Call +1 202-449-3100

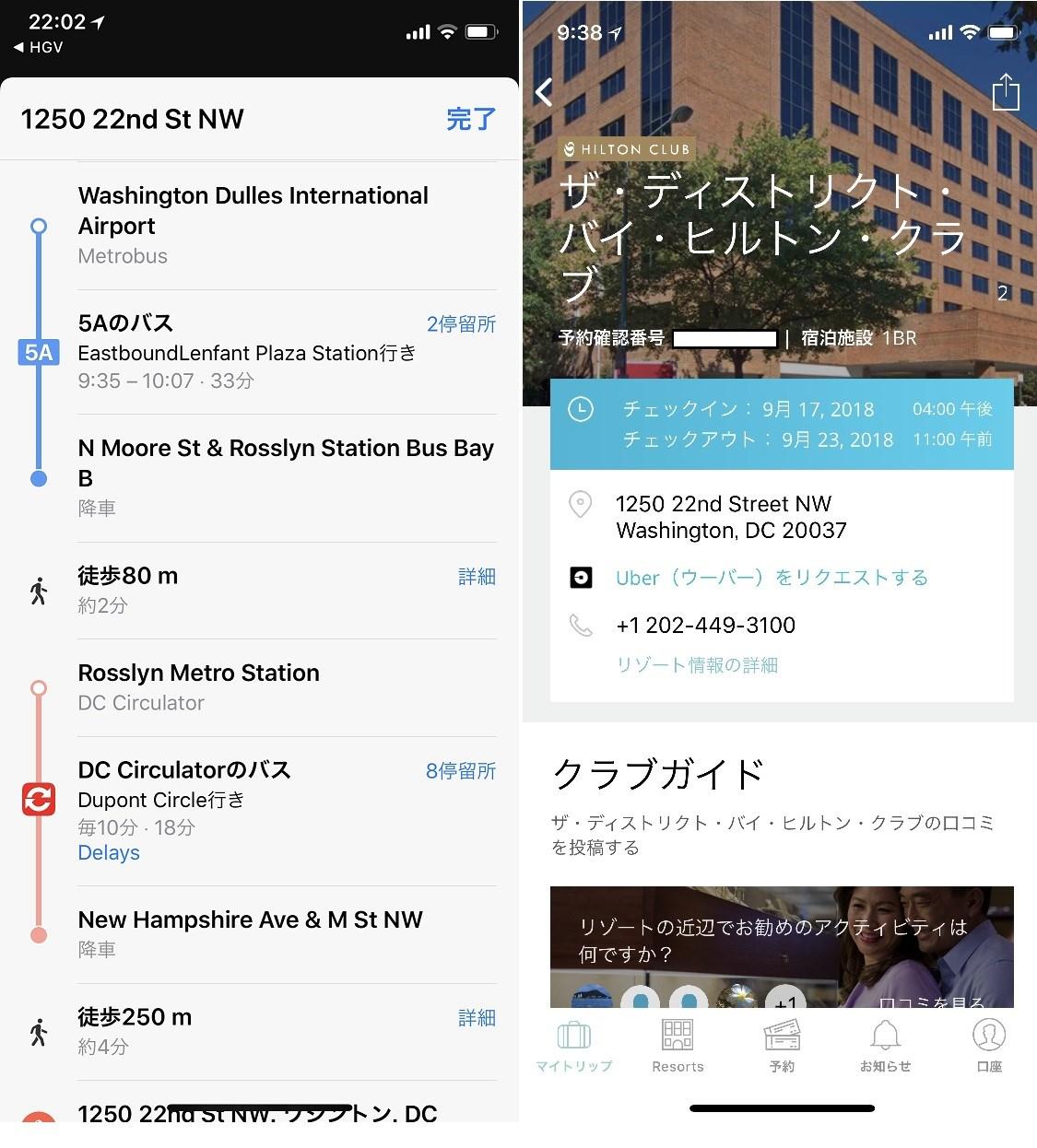(x=705, y=625)
